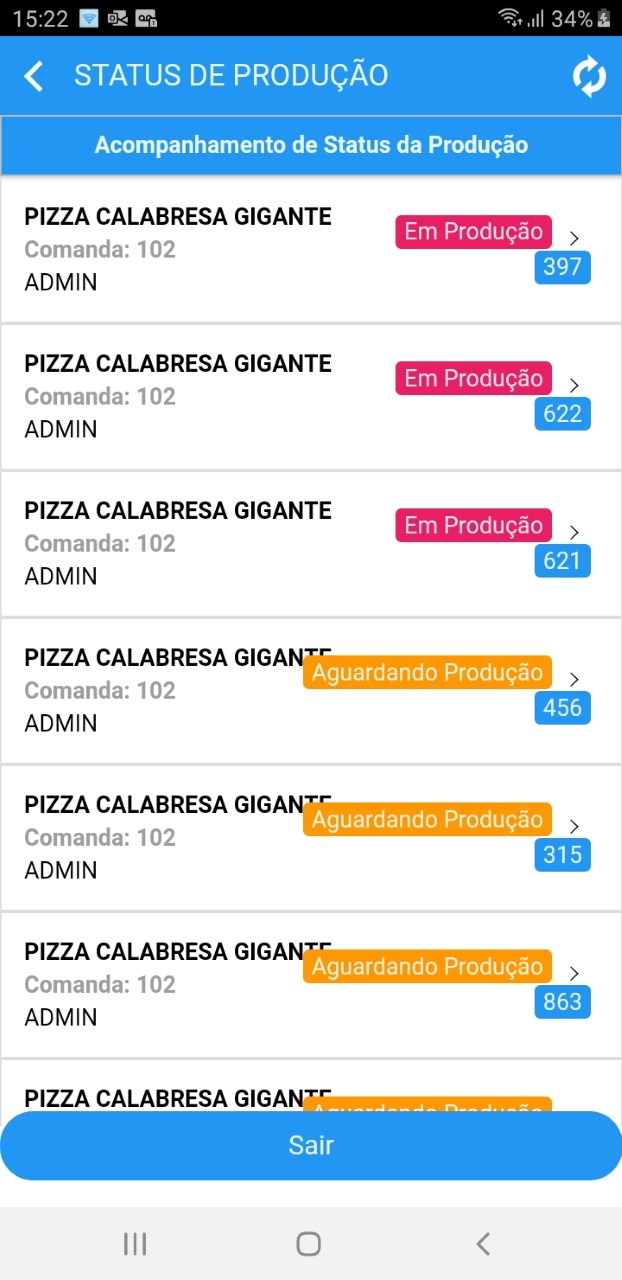Open the pizza order numbered 456
Image resolution: width=622 pixels, height=1280 pixels.
point(310,690)
